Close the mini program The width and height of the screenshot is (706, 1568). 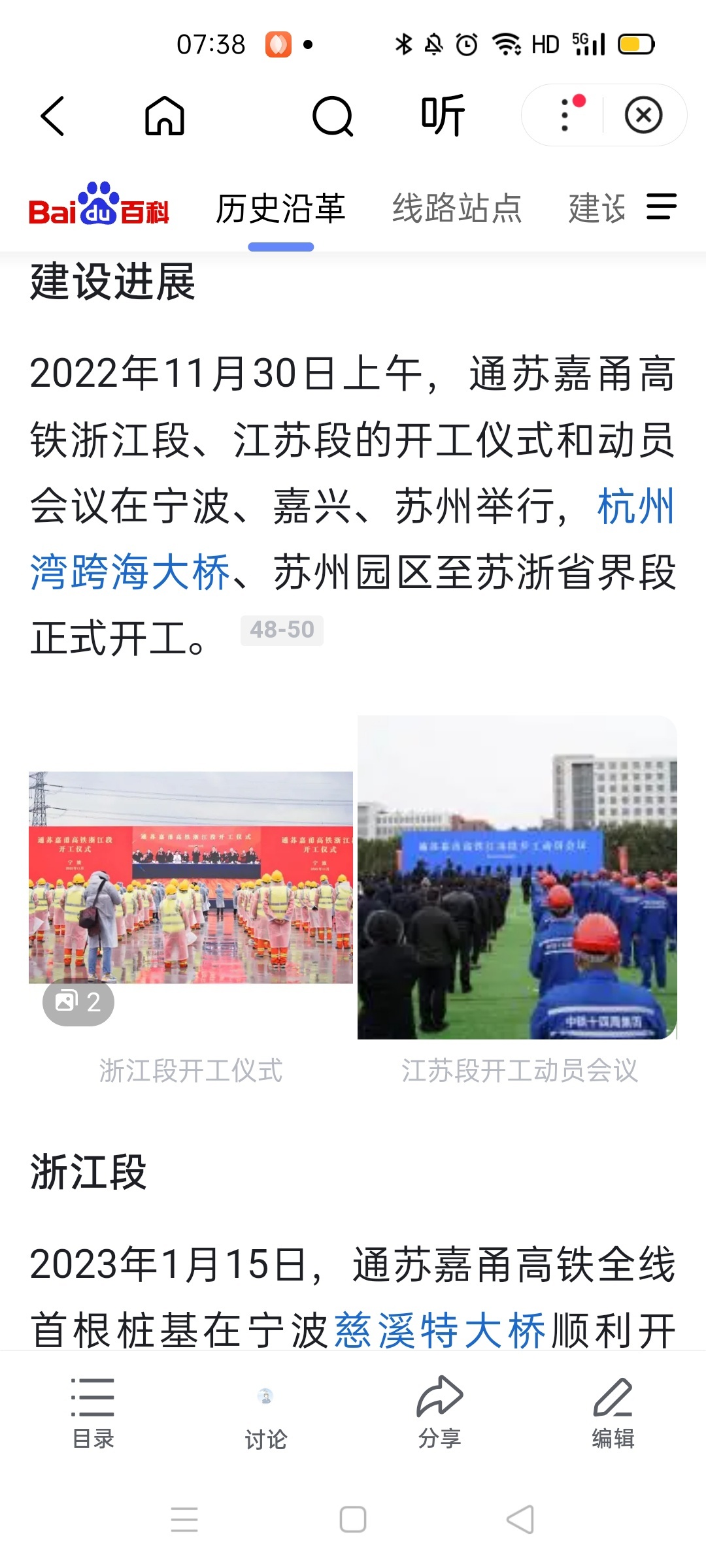pos(643,116)
